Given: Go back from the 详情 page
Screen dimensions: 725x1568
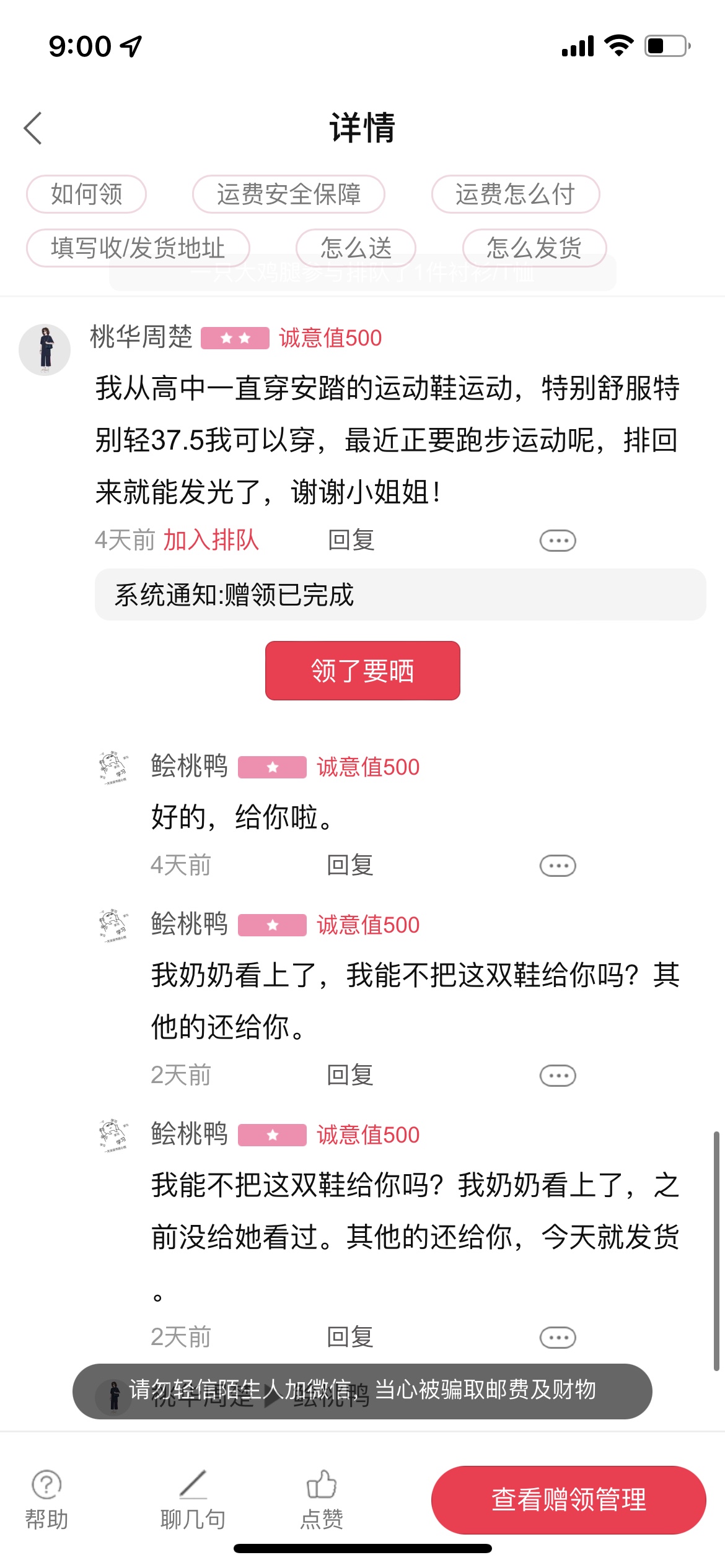Looking at the screenshot, I should pos(33,128).
